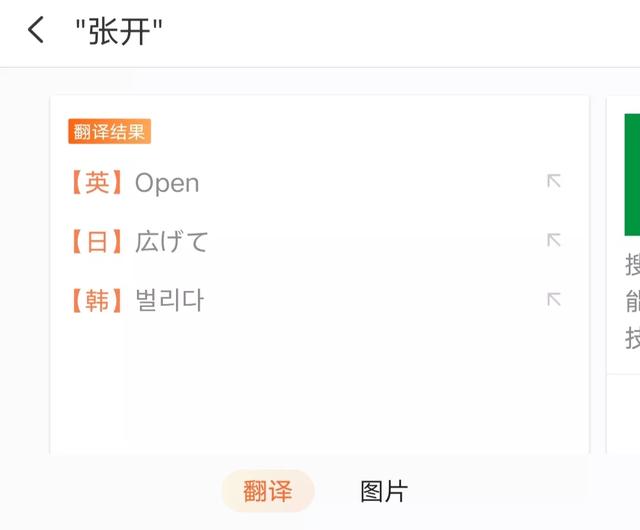Go back from the "张开" results
The height and width of the screenshot is (530, 640).
point(36,31)
